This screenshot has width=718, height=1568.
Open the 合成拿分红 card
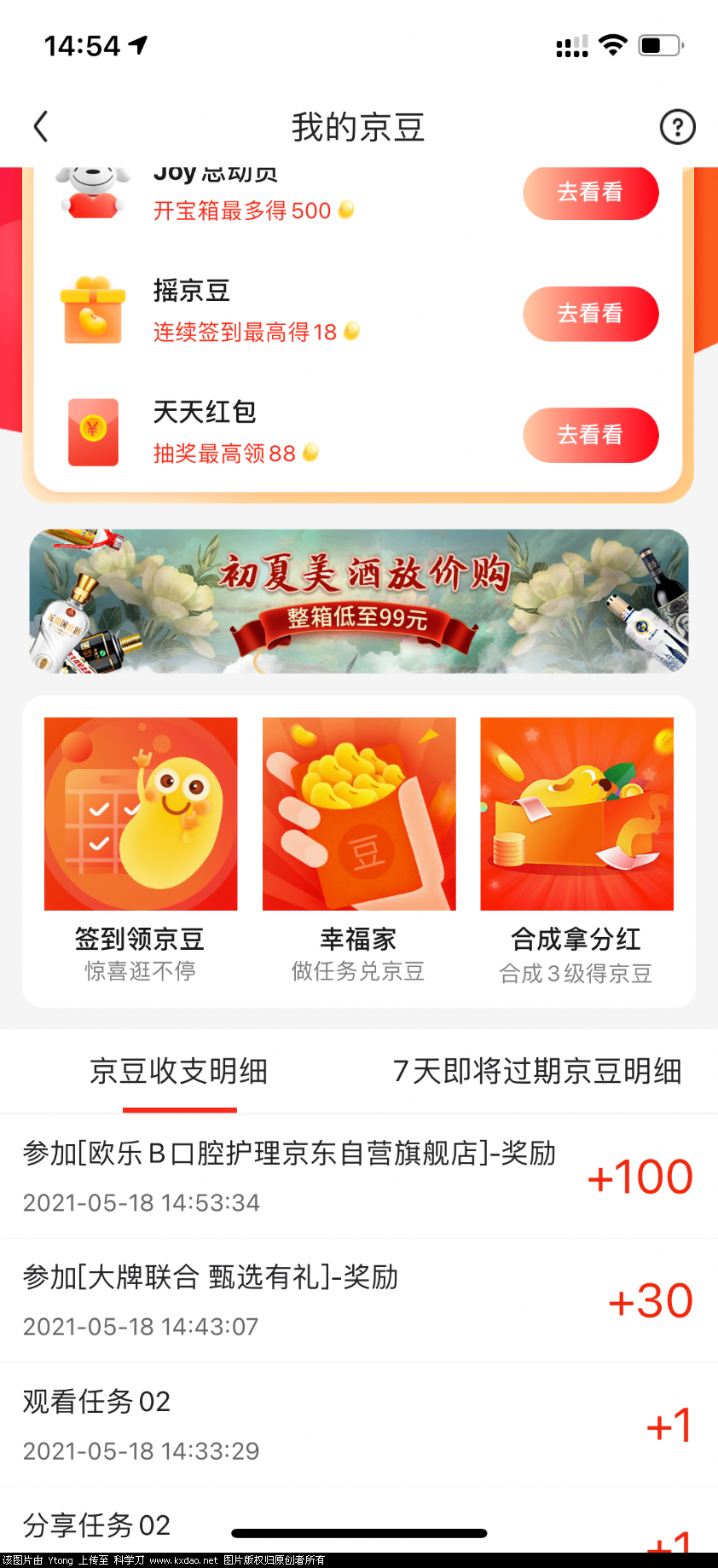(x=576, y=849)
